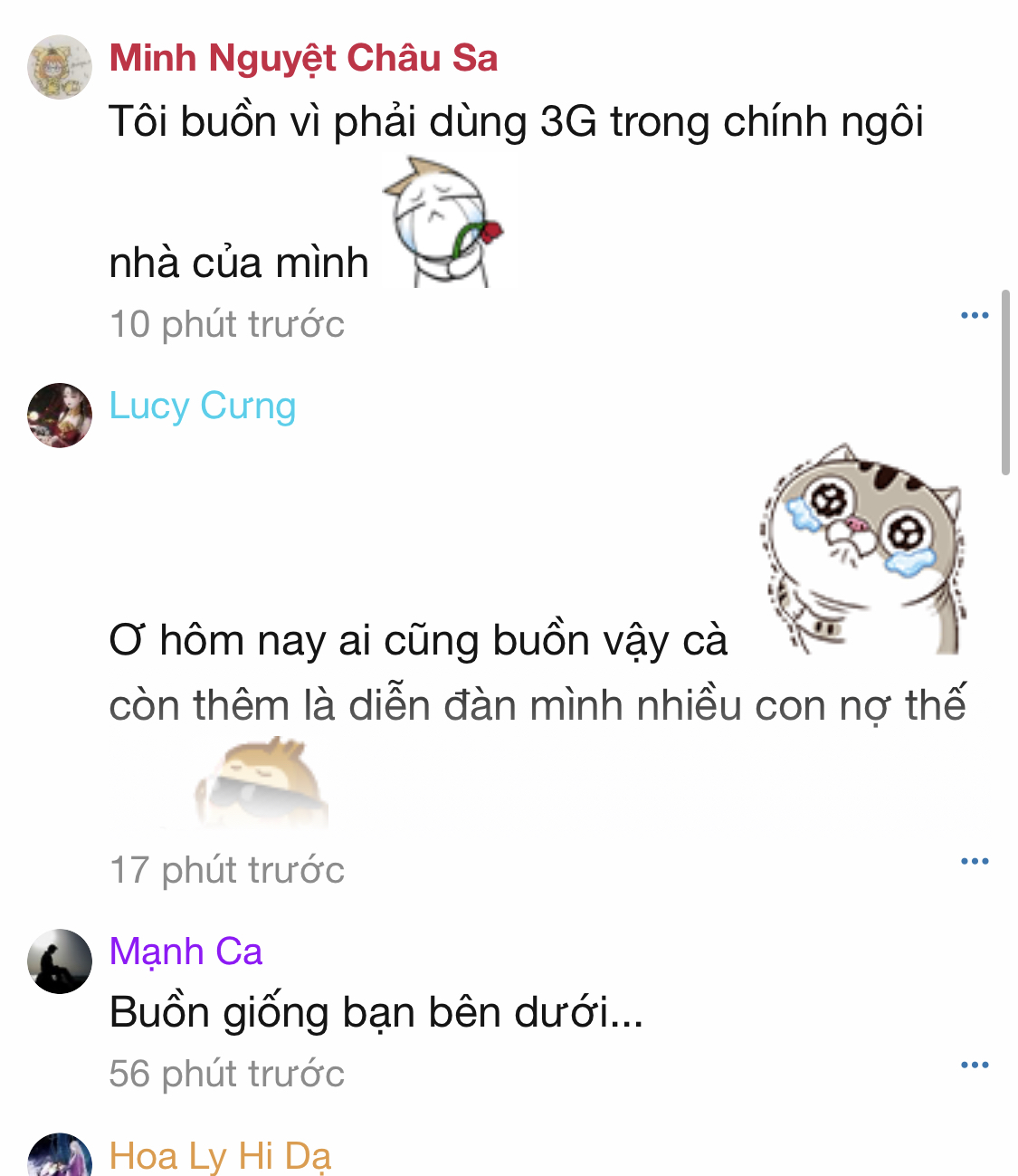
Task: Tap Hoa Ly Hi Dạ's avatar
Action: tap(60, 1158)
